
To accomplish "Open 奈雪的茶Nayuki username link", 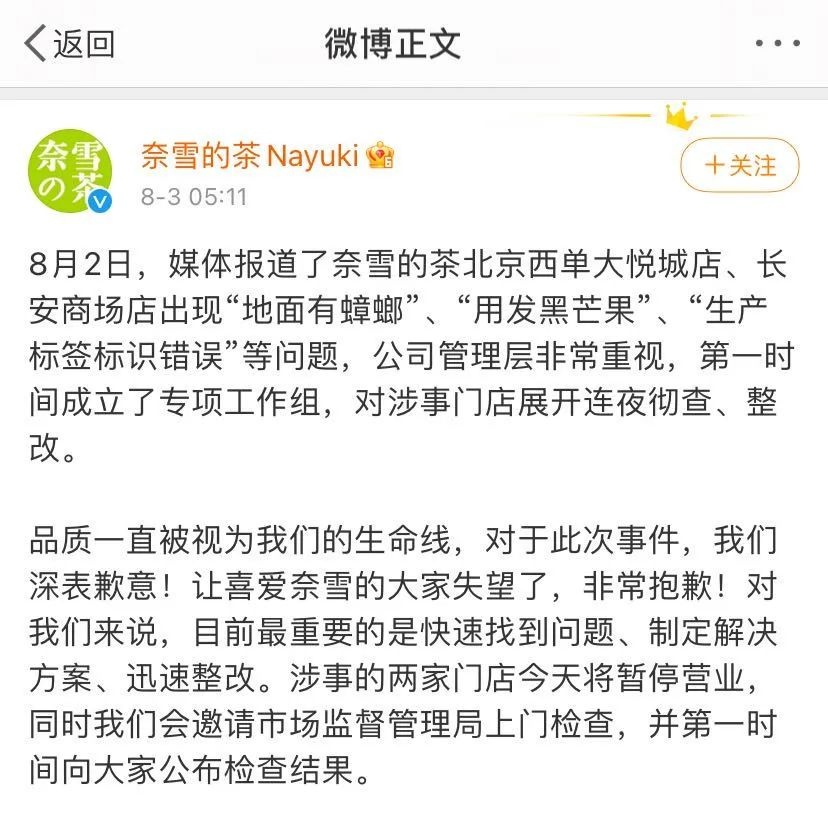I will point(251,155).
